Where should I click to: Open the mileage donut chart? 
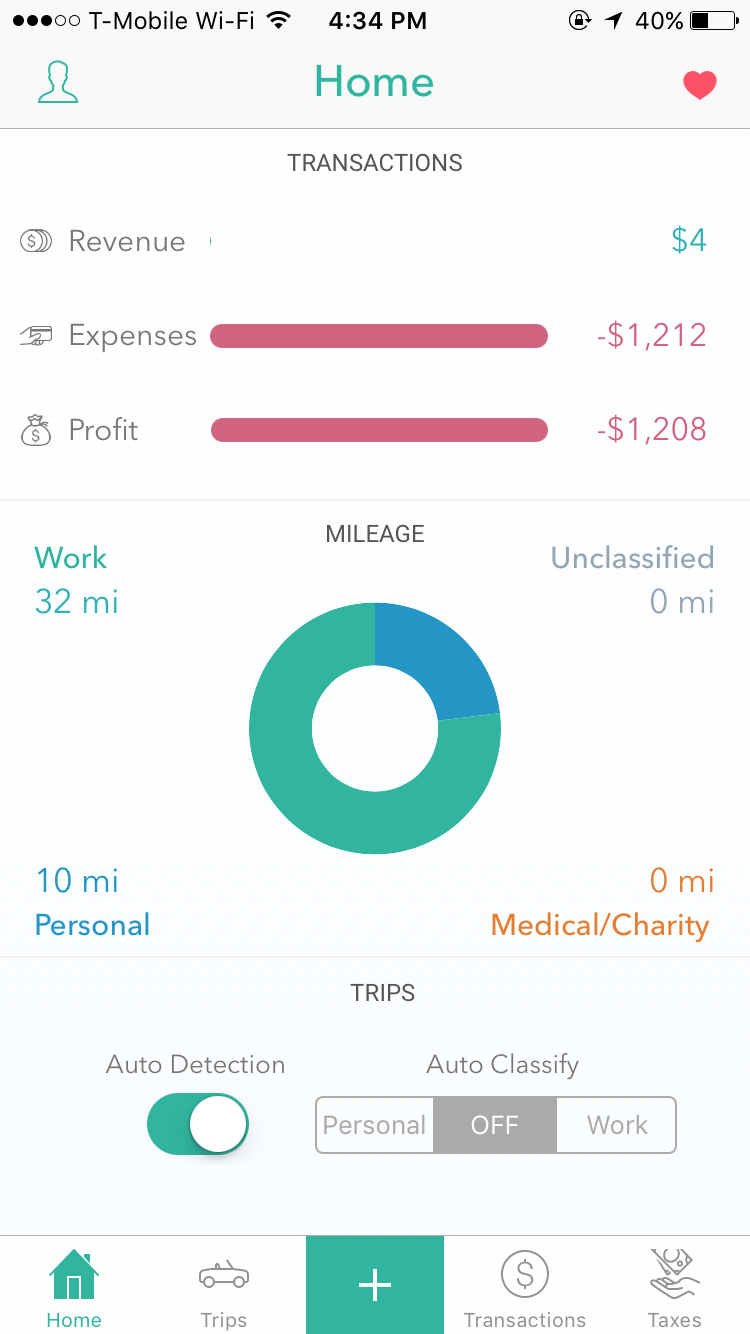click(x=375, y=728)
